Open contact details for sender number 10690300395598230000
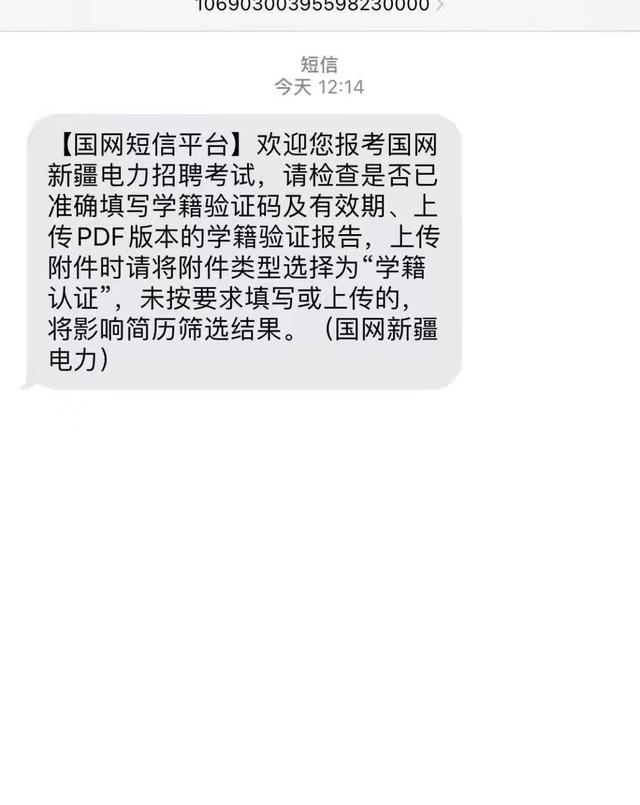 pos(320,5)
